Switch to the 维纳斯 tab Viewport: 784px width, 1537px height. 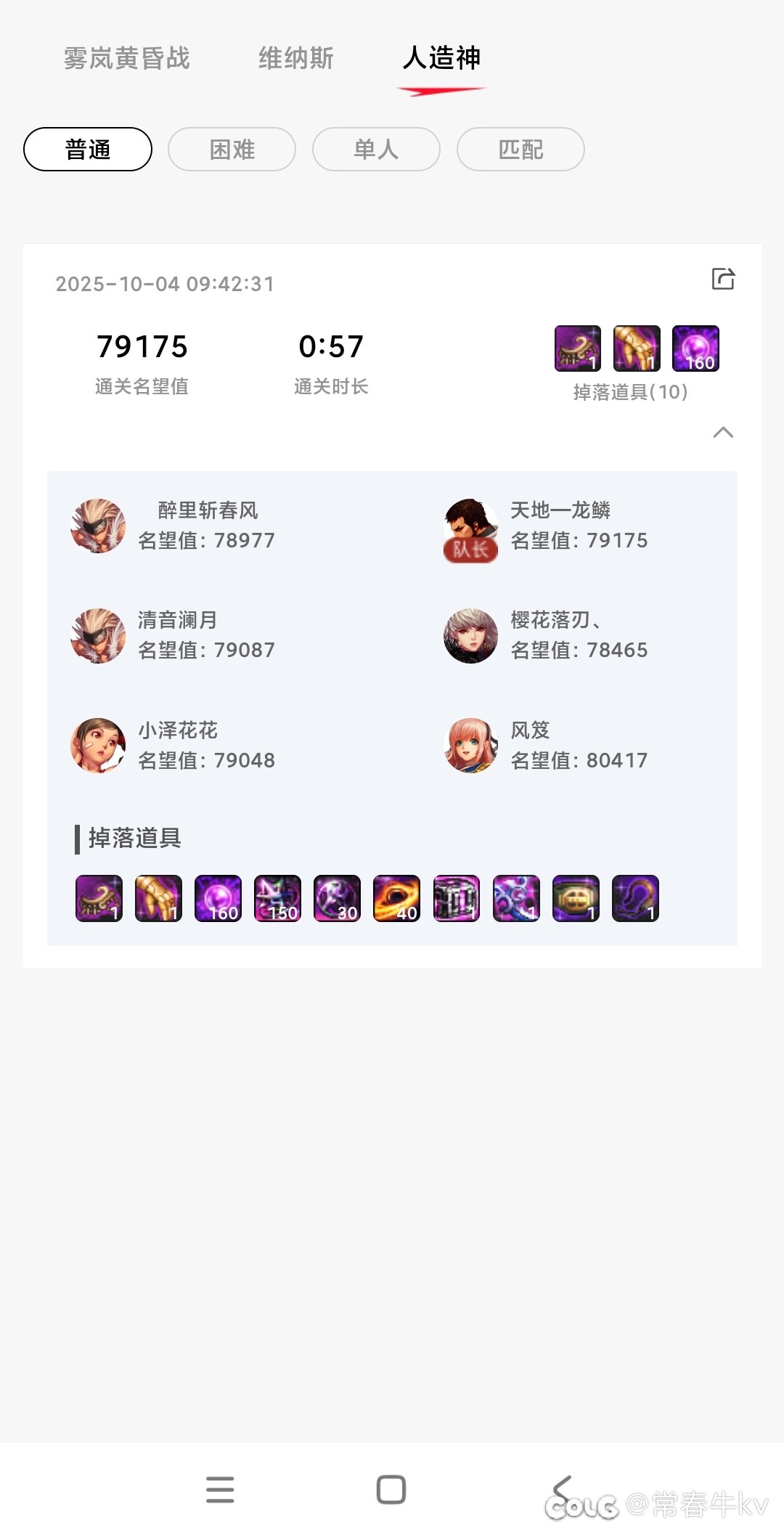tap(295, 58)
